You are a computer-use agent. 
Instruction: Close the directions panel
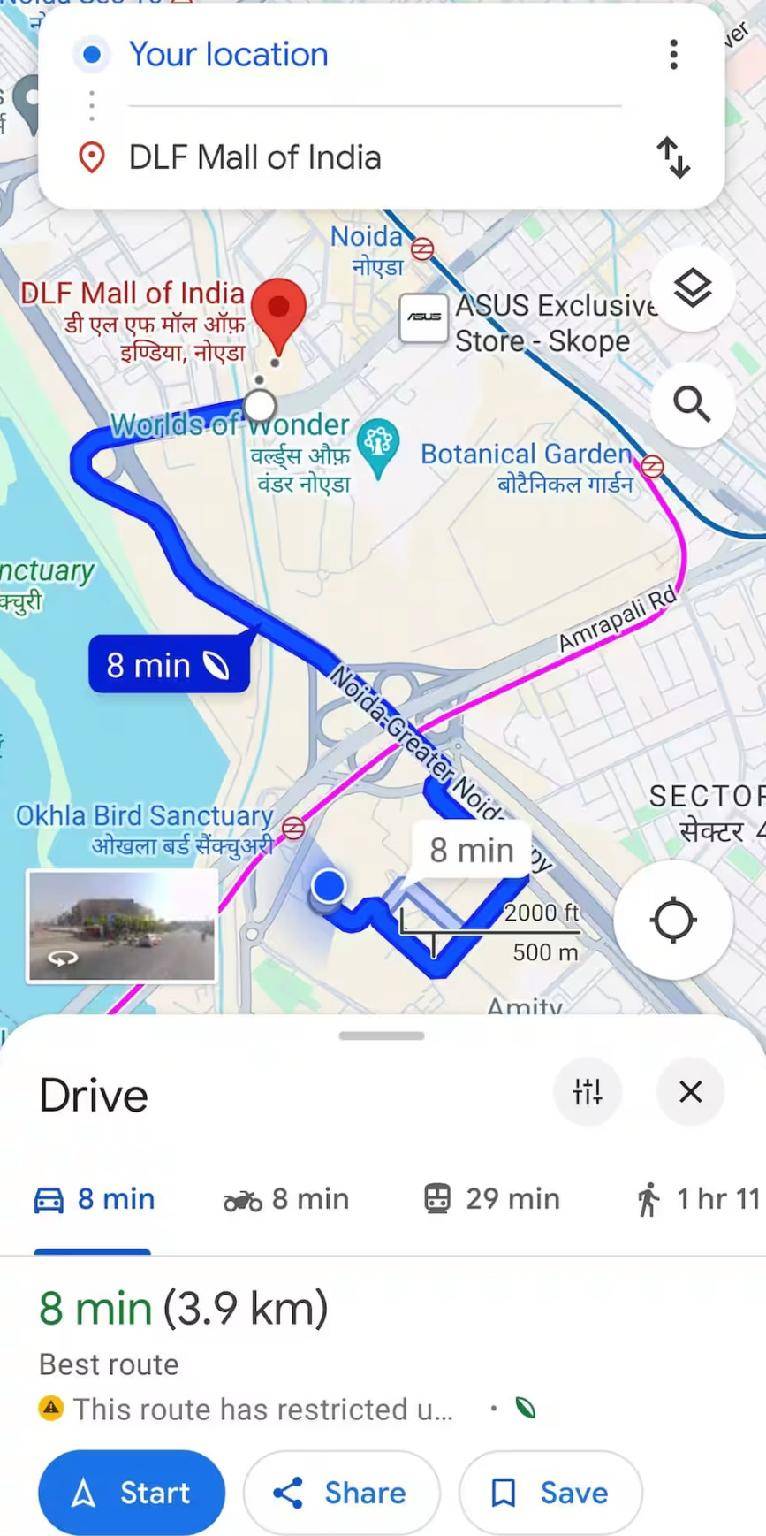coord(690,1092)
